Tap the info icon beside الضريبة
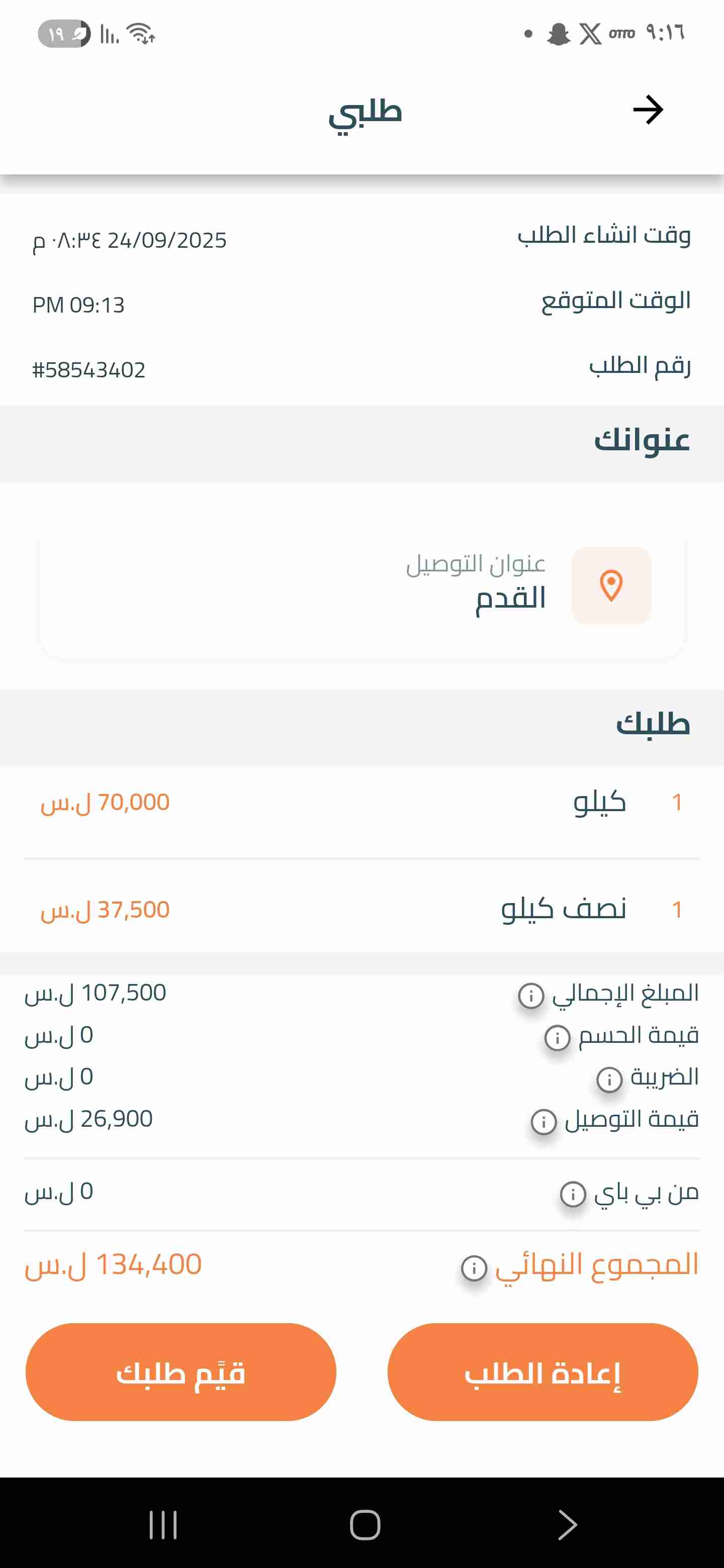This screenshot has height=1568, width=724. (x=609, y=1080)
